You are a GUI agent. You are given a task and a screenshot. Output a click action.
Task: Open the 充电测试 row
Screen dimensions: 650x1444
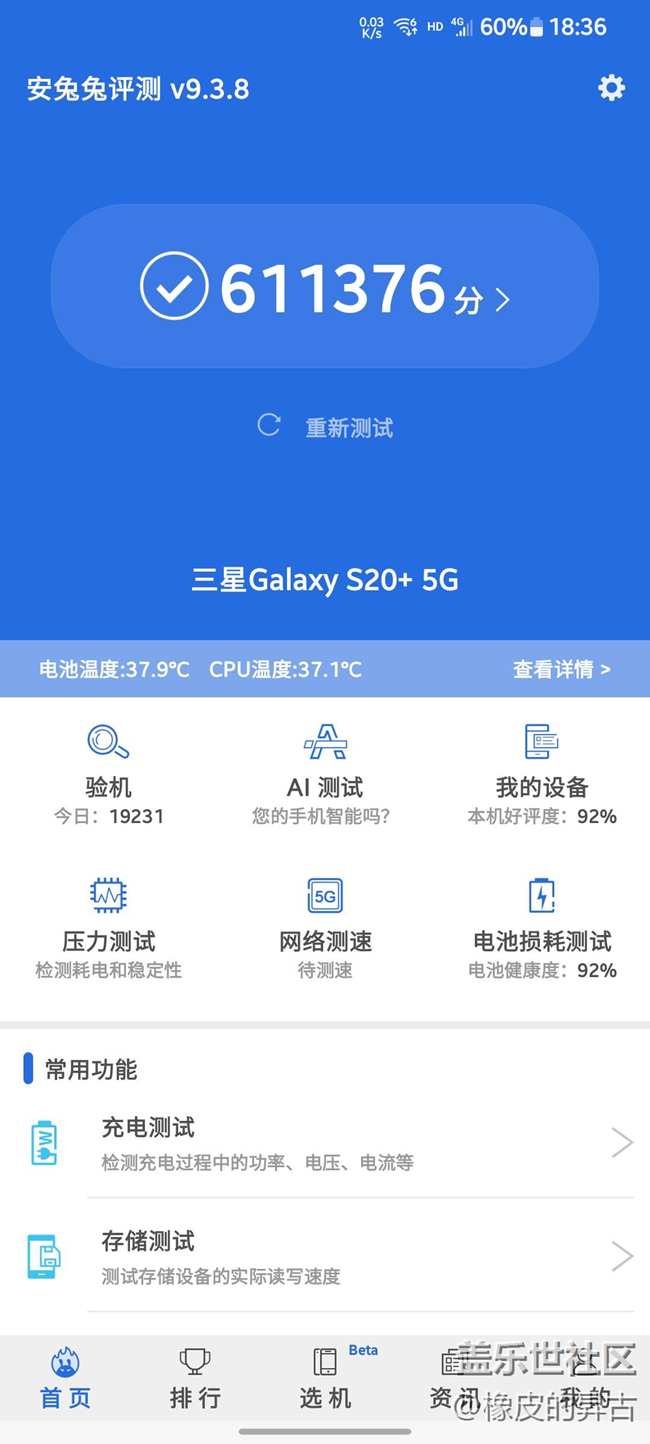tap(325, 1141)
